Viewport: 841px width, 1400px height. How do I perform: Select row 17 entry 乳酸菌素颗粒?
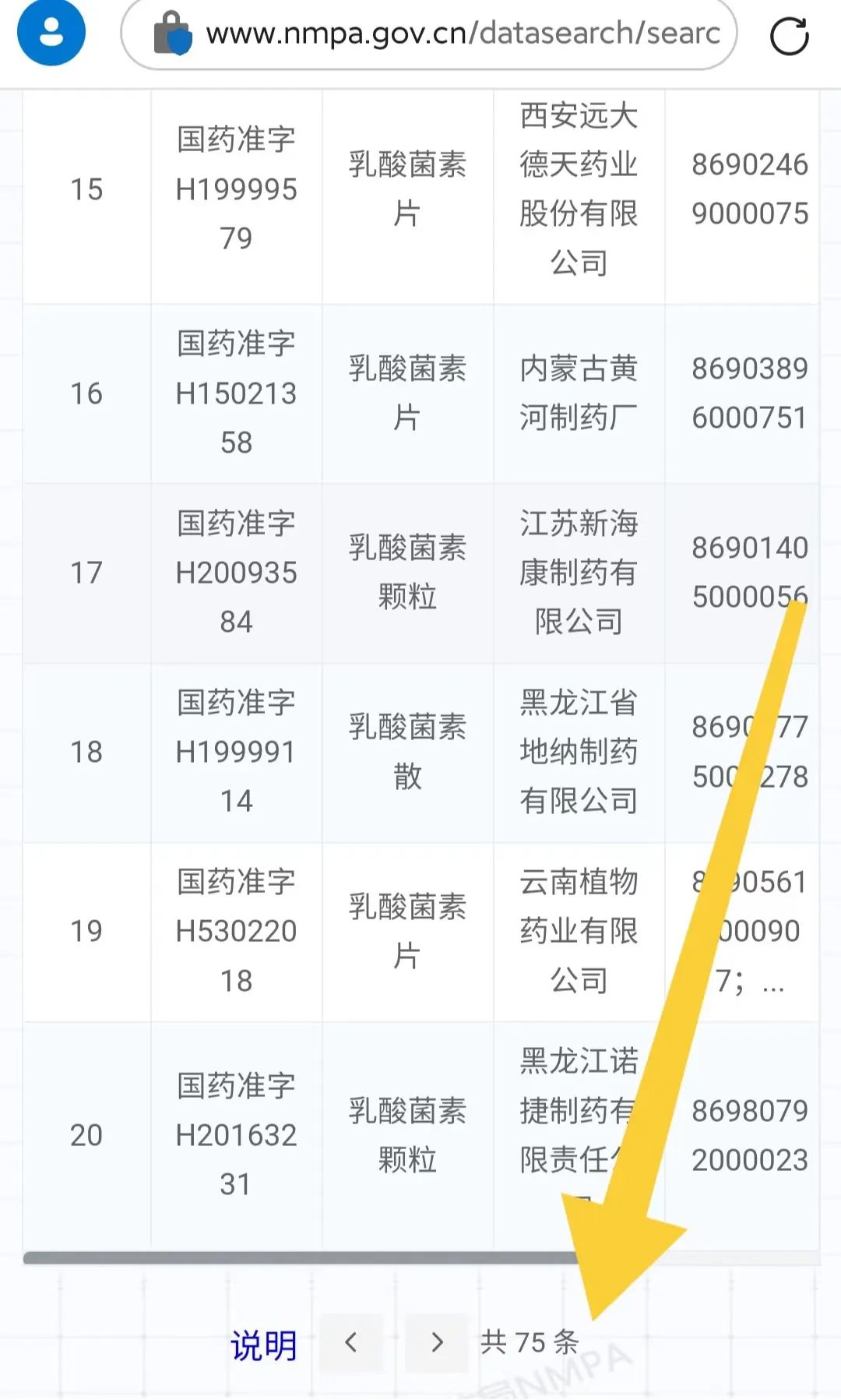(406, 573)
